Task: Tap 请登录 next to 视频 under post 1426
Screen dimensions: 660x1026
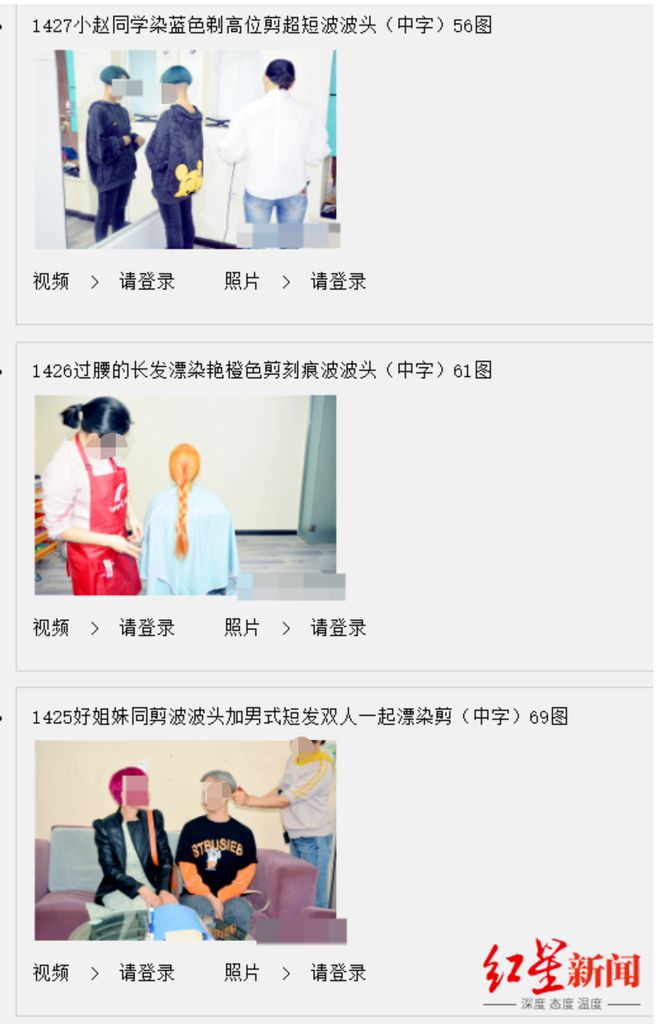Action: coord(147,628)
